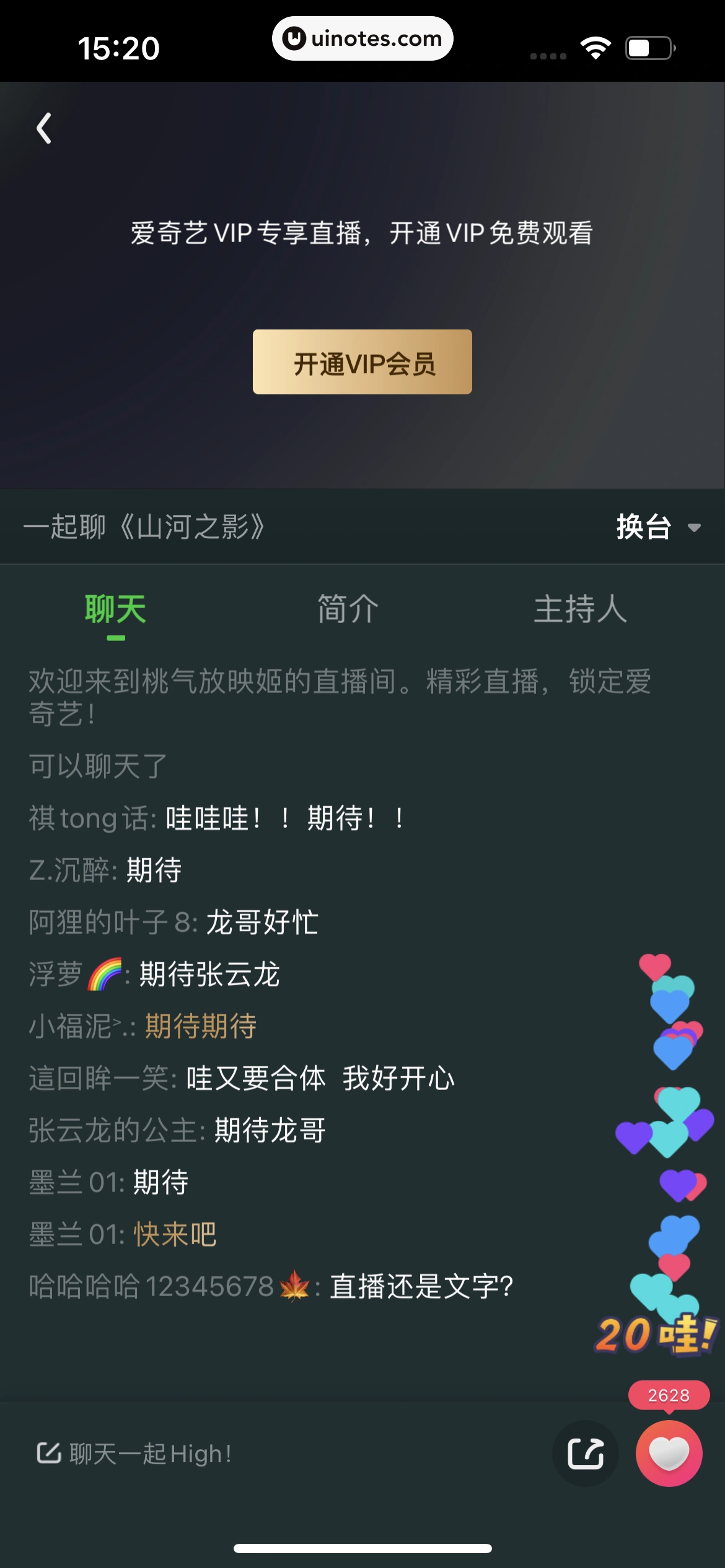This screenshot has width=725, height=1568.
Task: Send a like with the heart button
Action: coord(669,1453)
